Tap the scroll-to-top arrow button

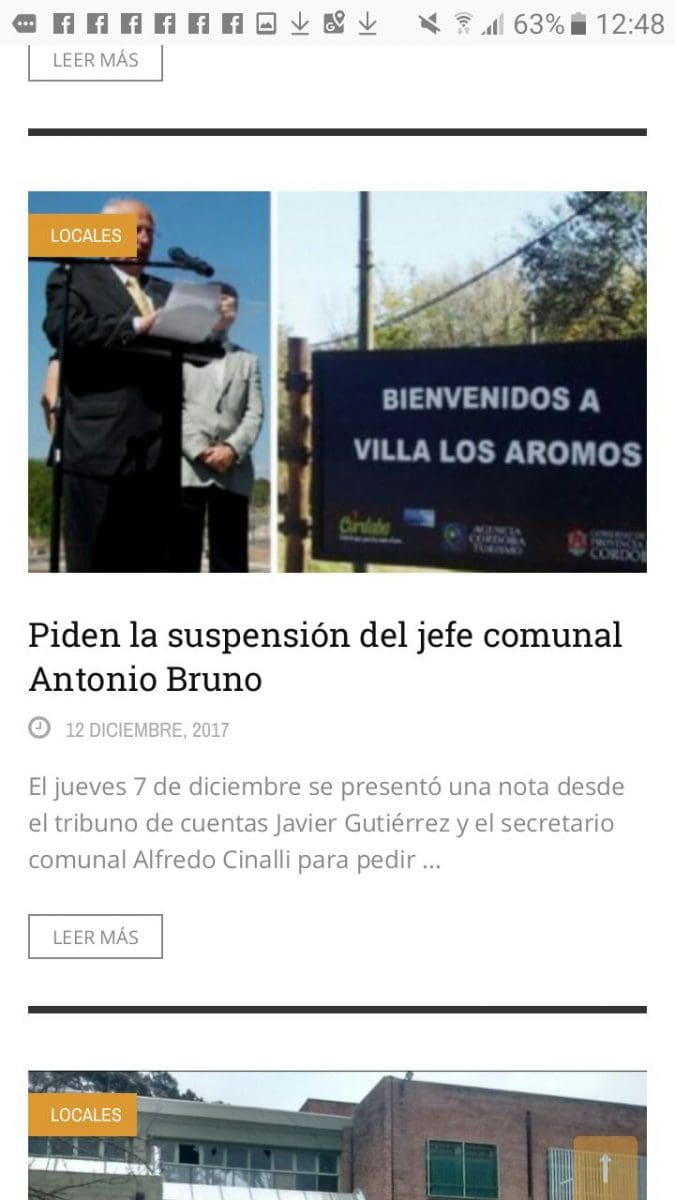tap(605, 1168)
